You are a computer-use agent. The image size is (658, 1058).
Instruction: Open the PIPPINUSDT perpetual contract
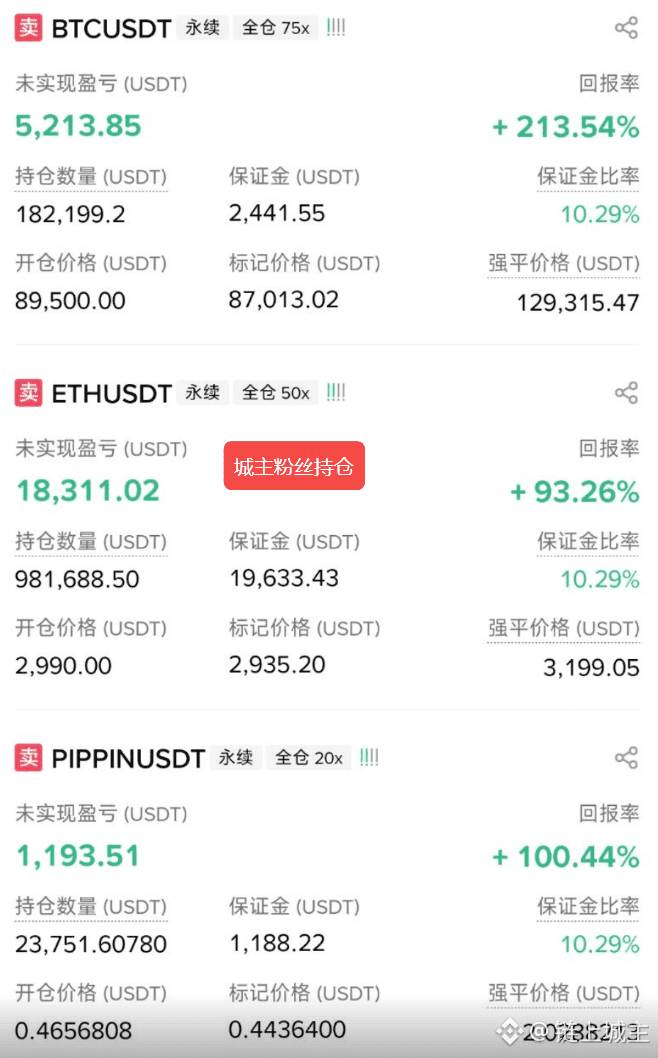pyautogui.click(x=128, y=758)
